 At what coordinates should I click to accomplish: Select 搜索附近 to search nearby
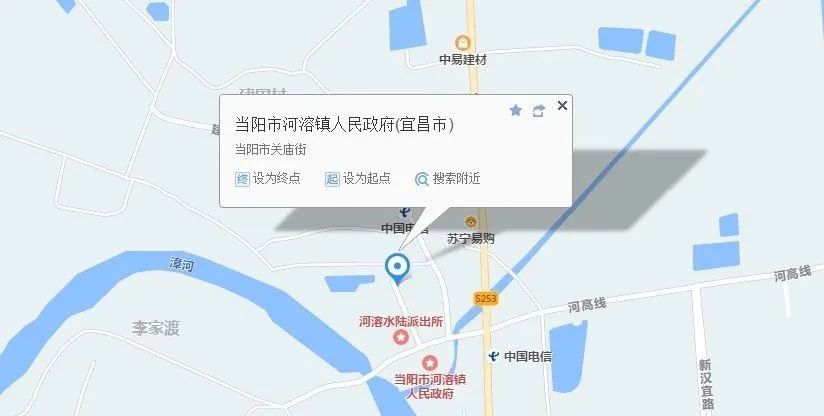(x=448, y=179)
